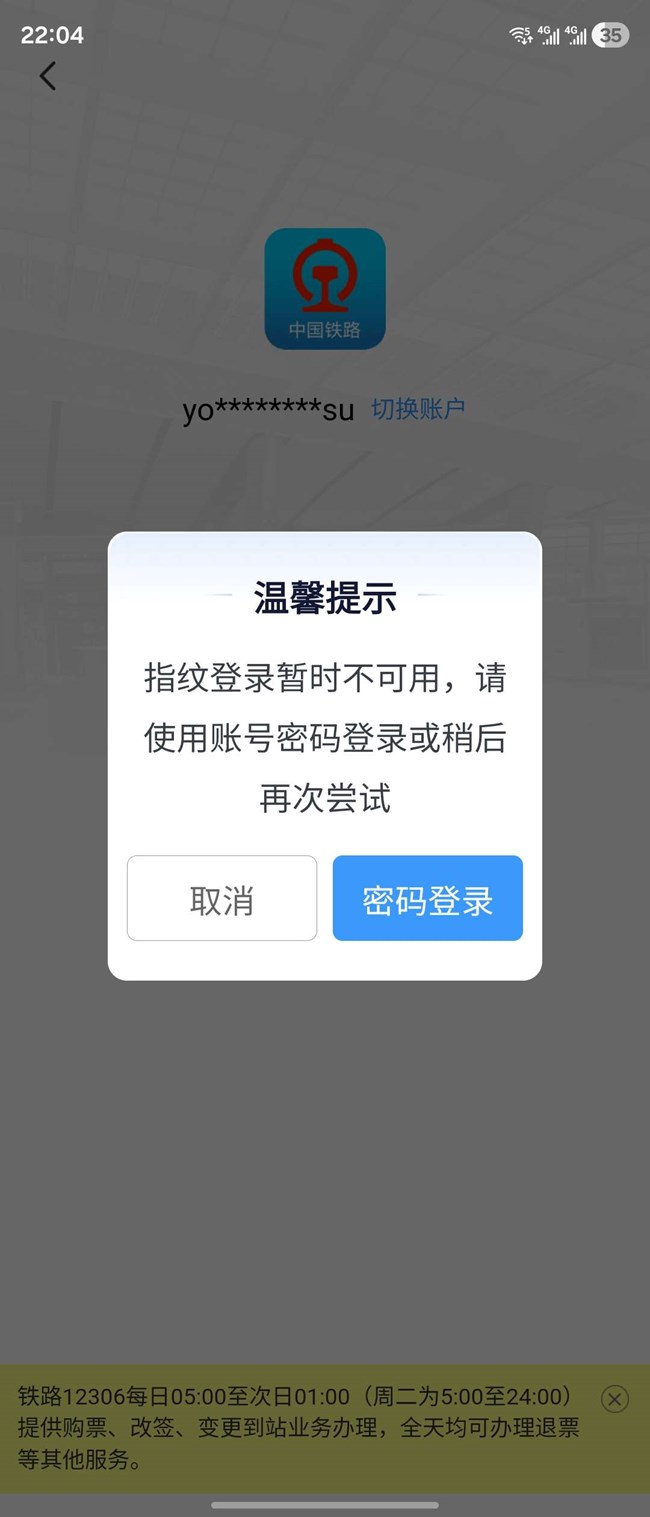Tap 切换账户 to switch account

click(x=418, y=408)
